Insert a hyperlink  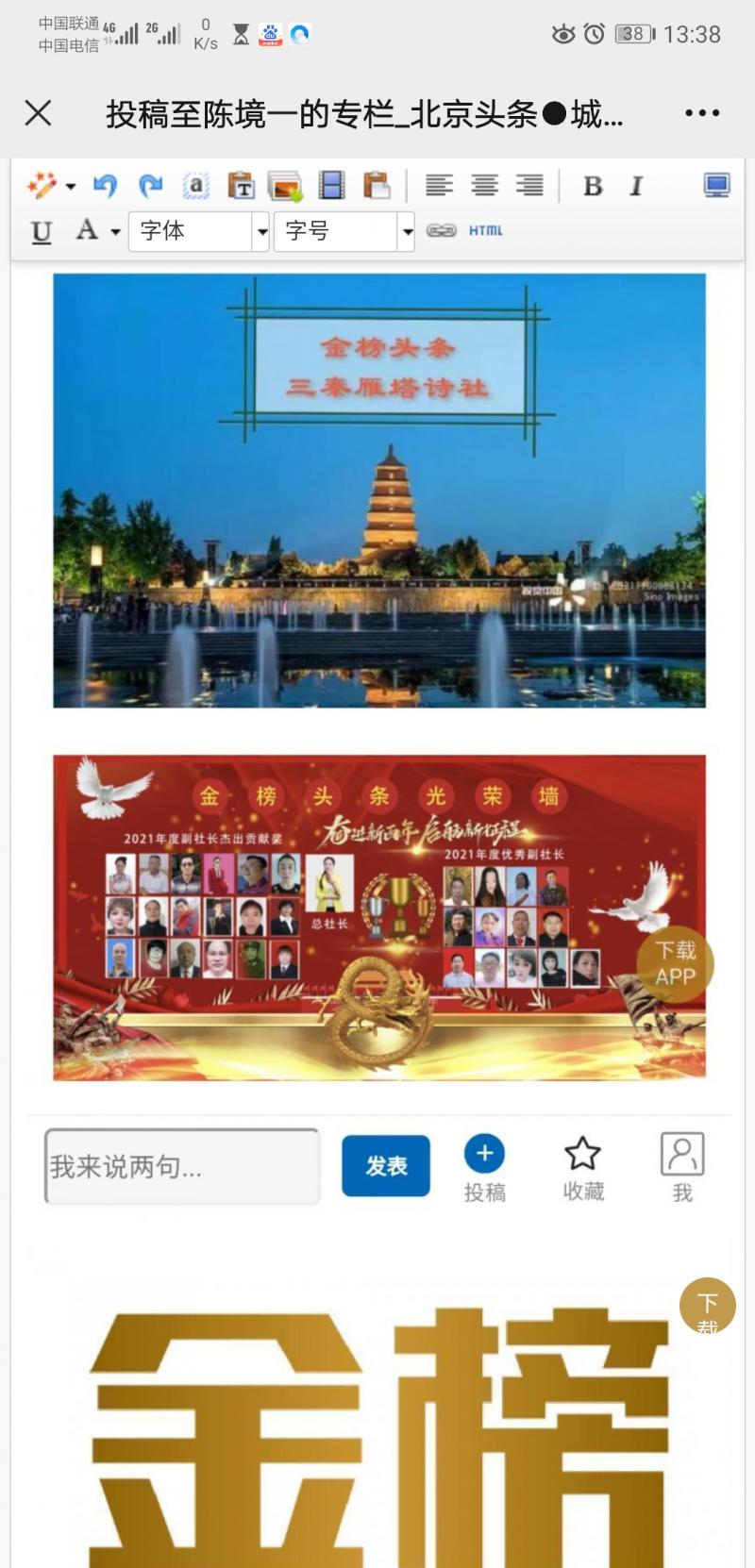pyautogui.click(x=441, y=231)
